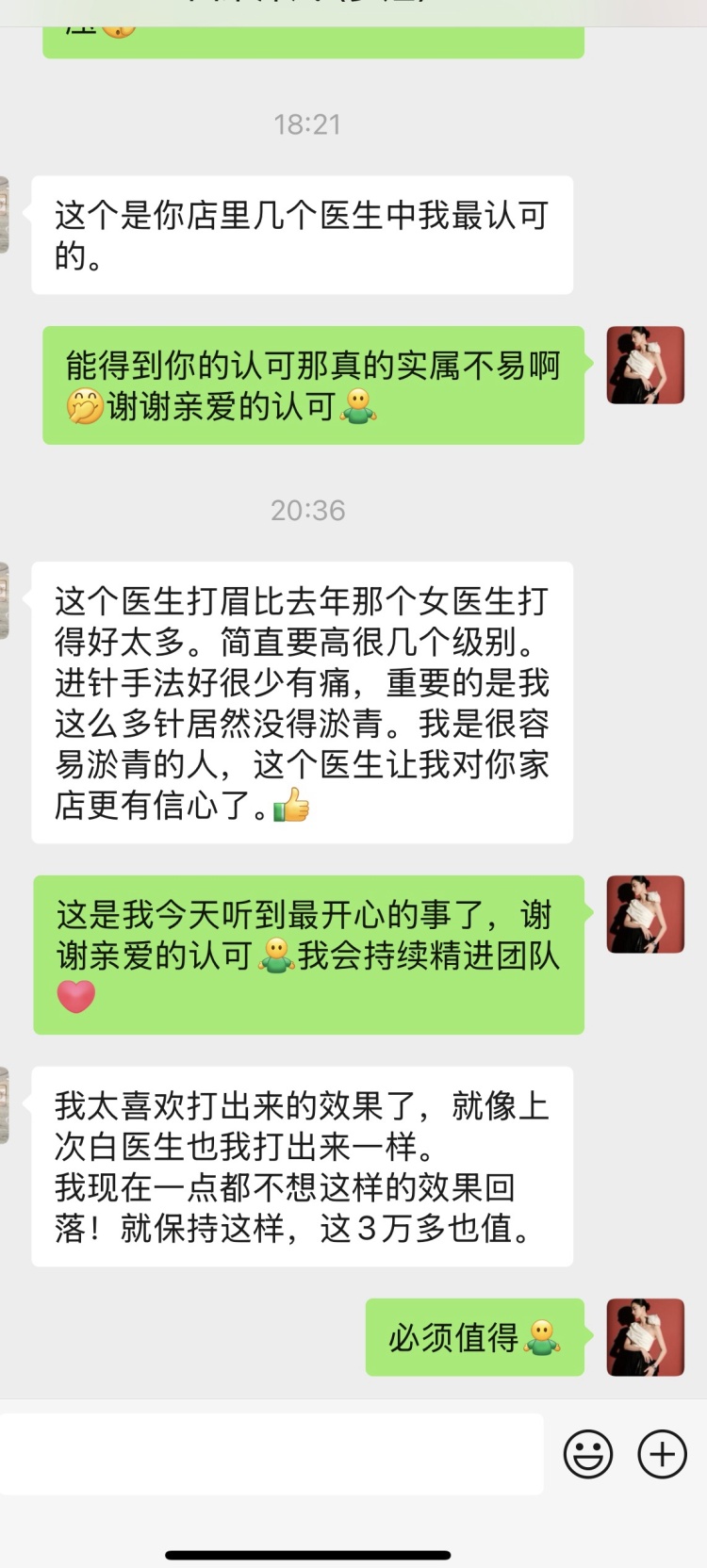Open sender avatar beside 必须值得 message
Viewport: 707px width, 1568px height.
(x=646, y=1337)
